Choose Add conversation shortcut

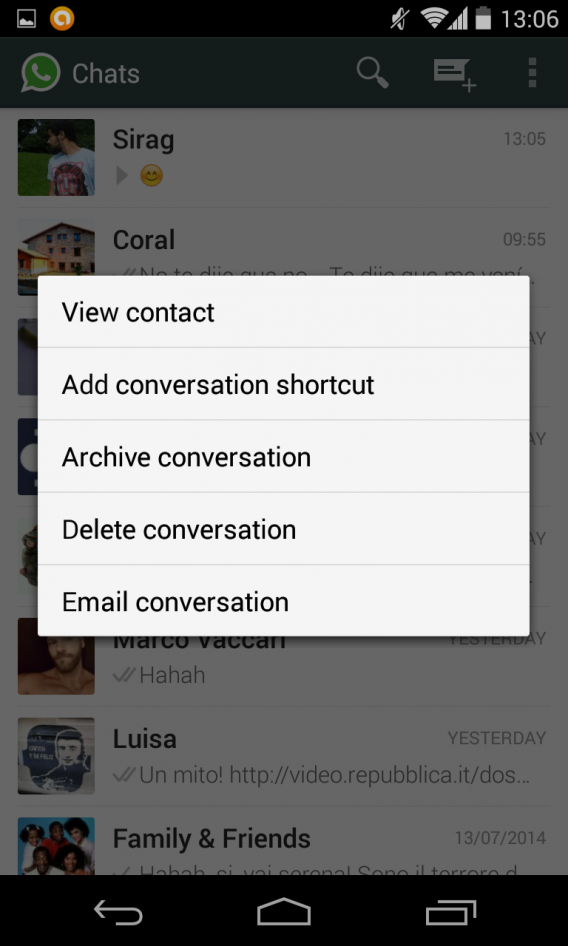(284, 384)
